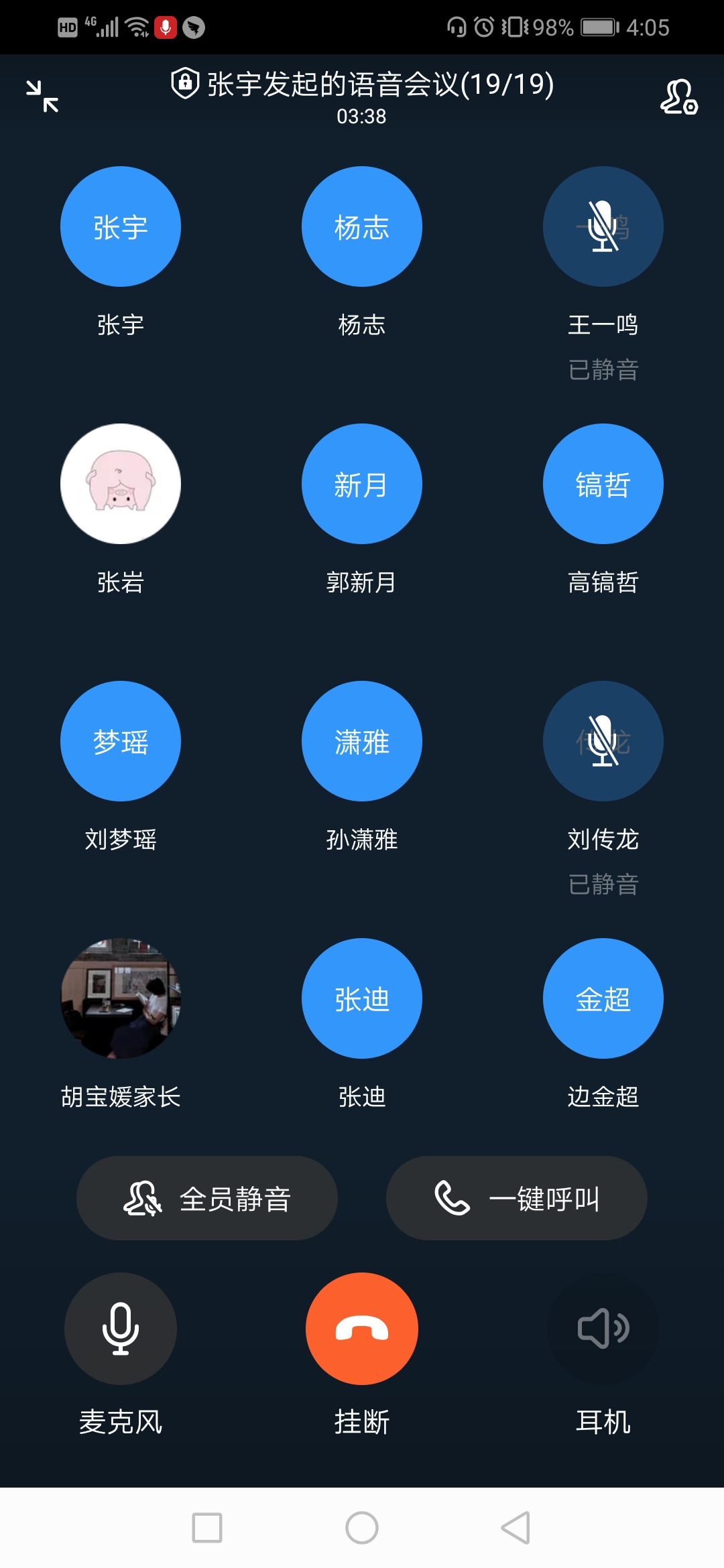Select participant 刘梦瑶

point(121,741)
